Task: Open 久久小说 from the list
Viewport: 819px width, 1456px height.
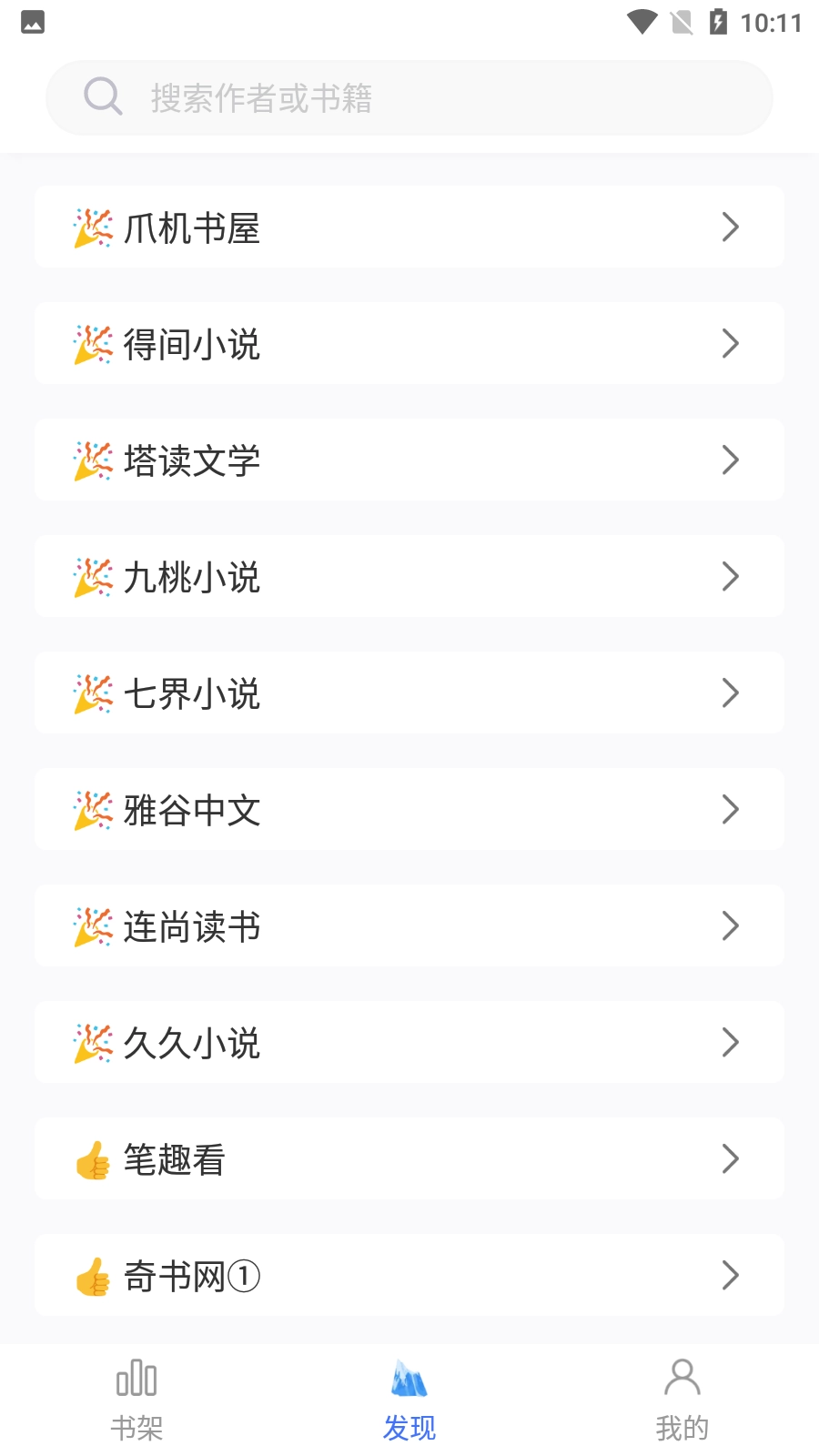Action: (x=409, y=1043)
